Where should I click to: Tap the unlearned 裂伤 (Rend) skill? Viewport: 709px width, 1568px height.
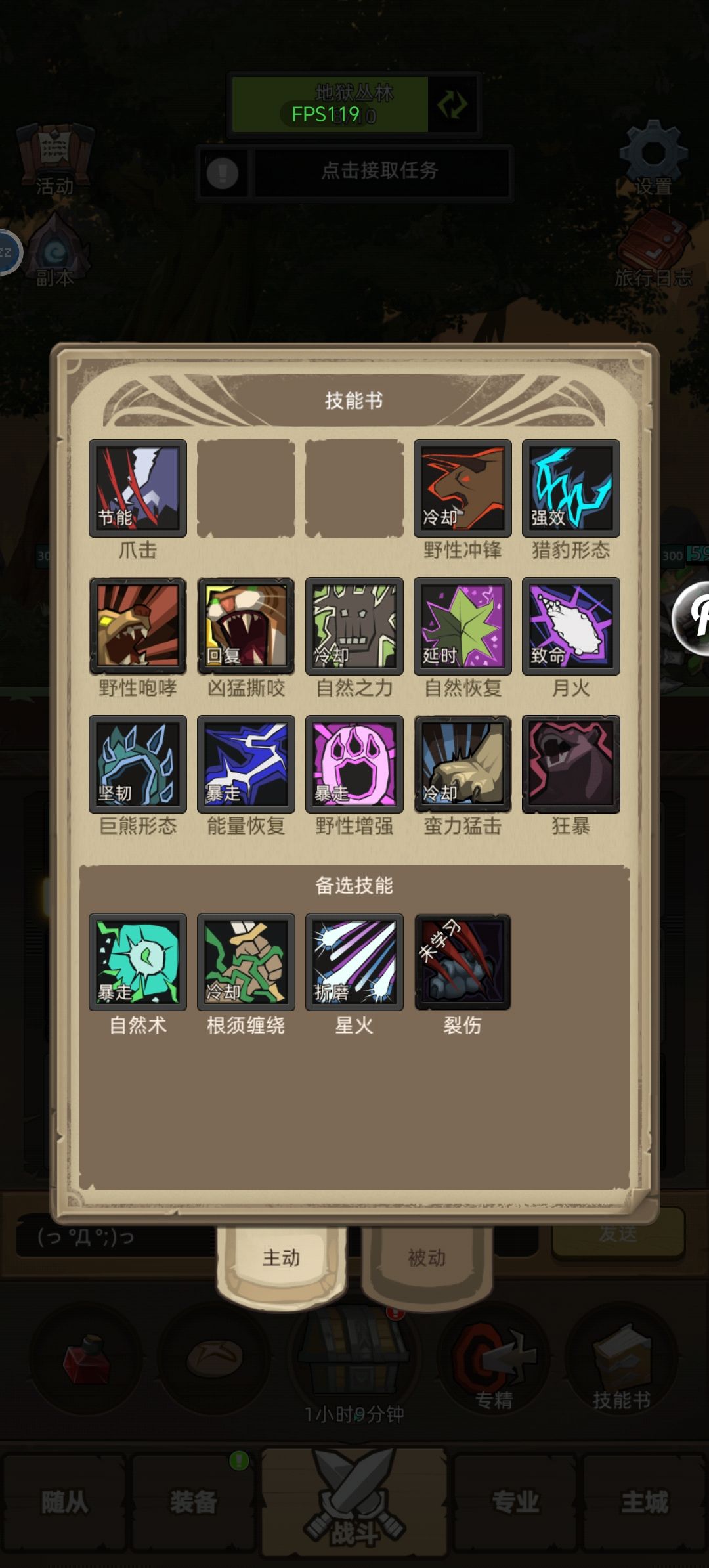463,963
